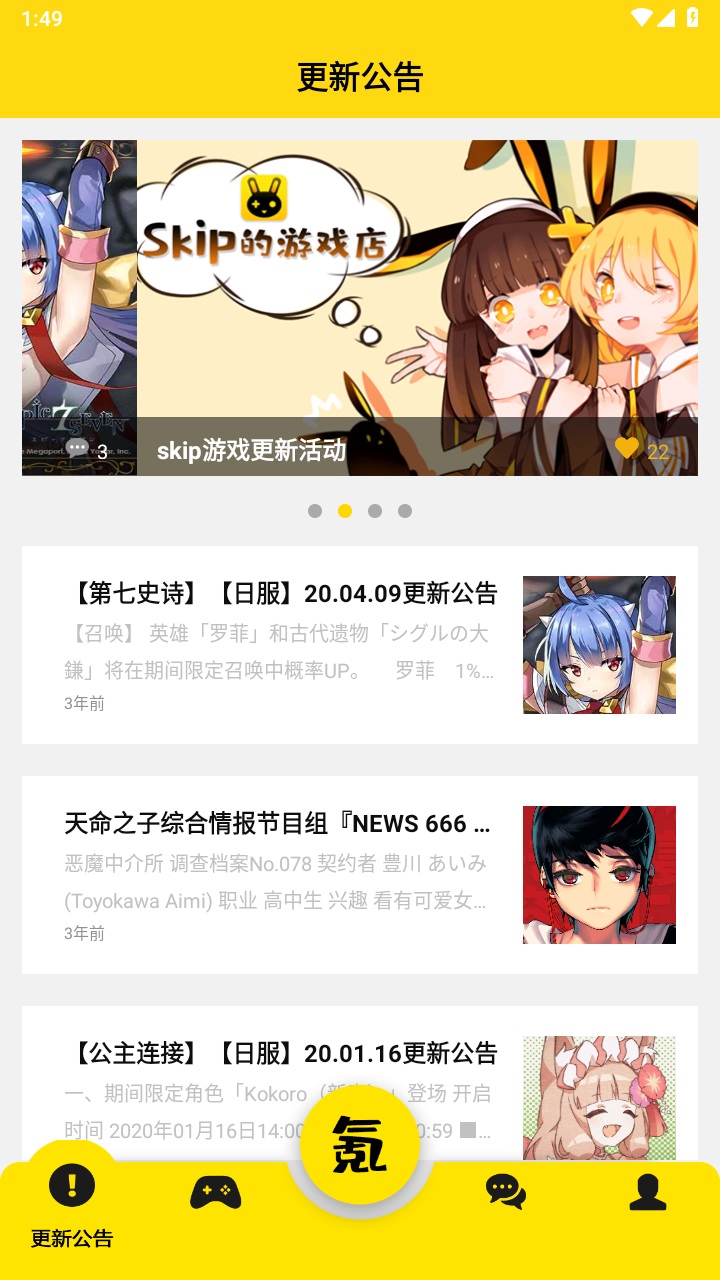The height and width of the screenshot is (1280, 720).
Task: Toggle the heart like on skip游戏更新活动
Action: click(x=628, y=449)
